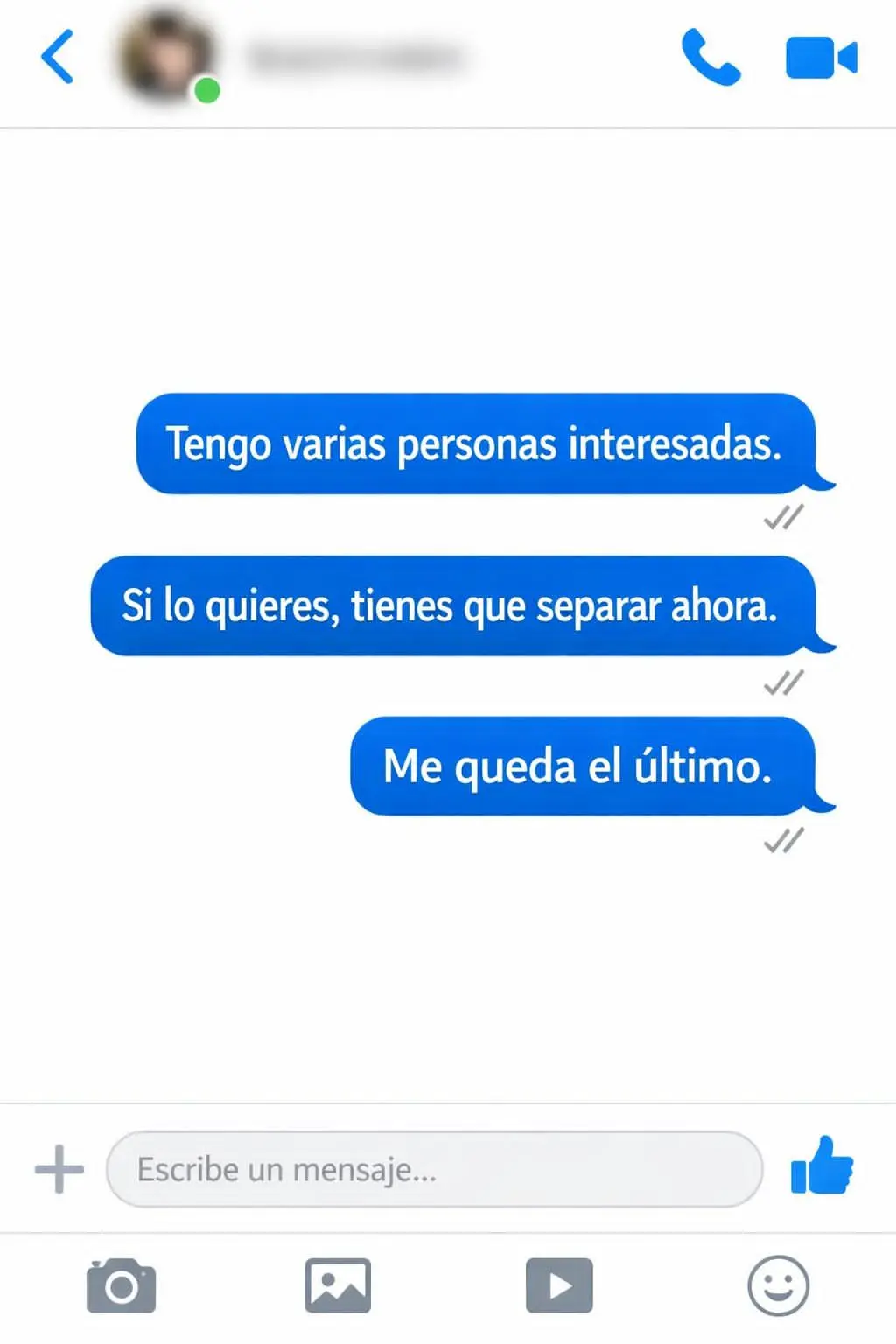Send a thumbs-up like

[821, 1166]
